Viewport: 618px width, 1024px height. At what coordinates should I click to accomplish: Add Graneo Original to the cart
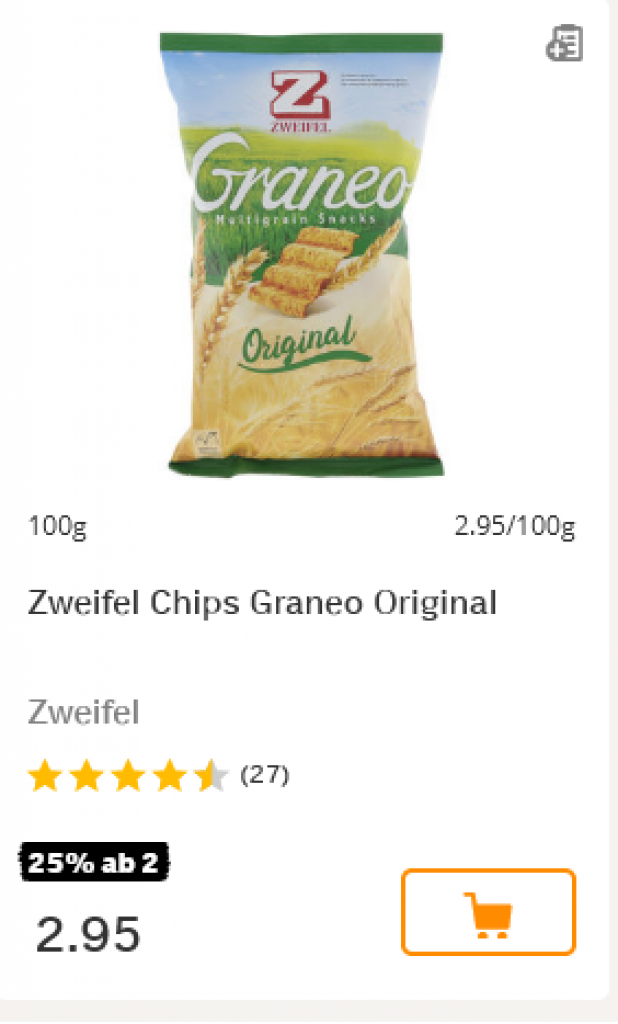pos(488,912)
